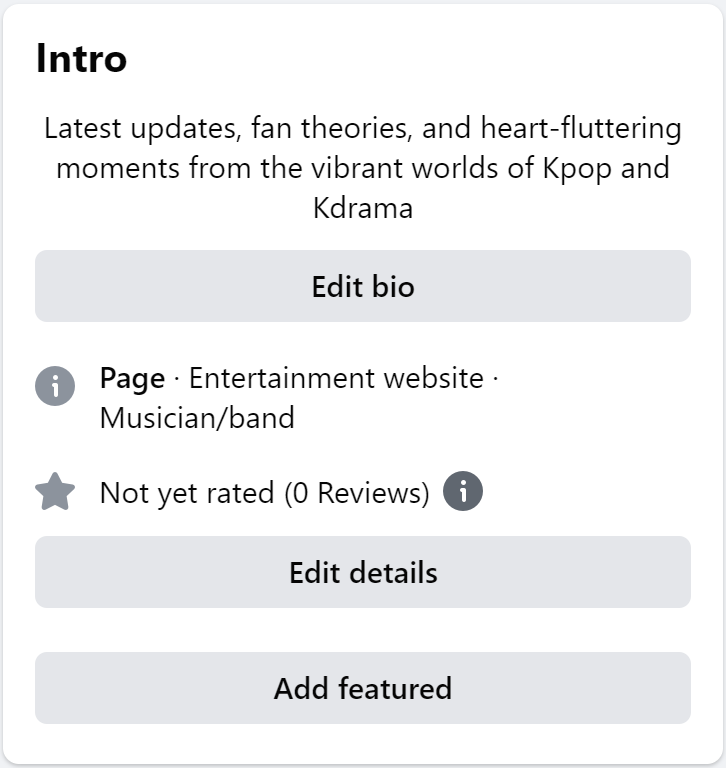This screenshot has width=726, height=768.
Task: Open the info icon beside Not yet rated
Action: point(463,491)
